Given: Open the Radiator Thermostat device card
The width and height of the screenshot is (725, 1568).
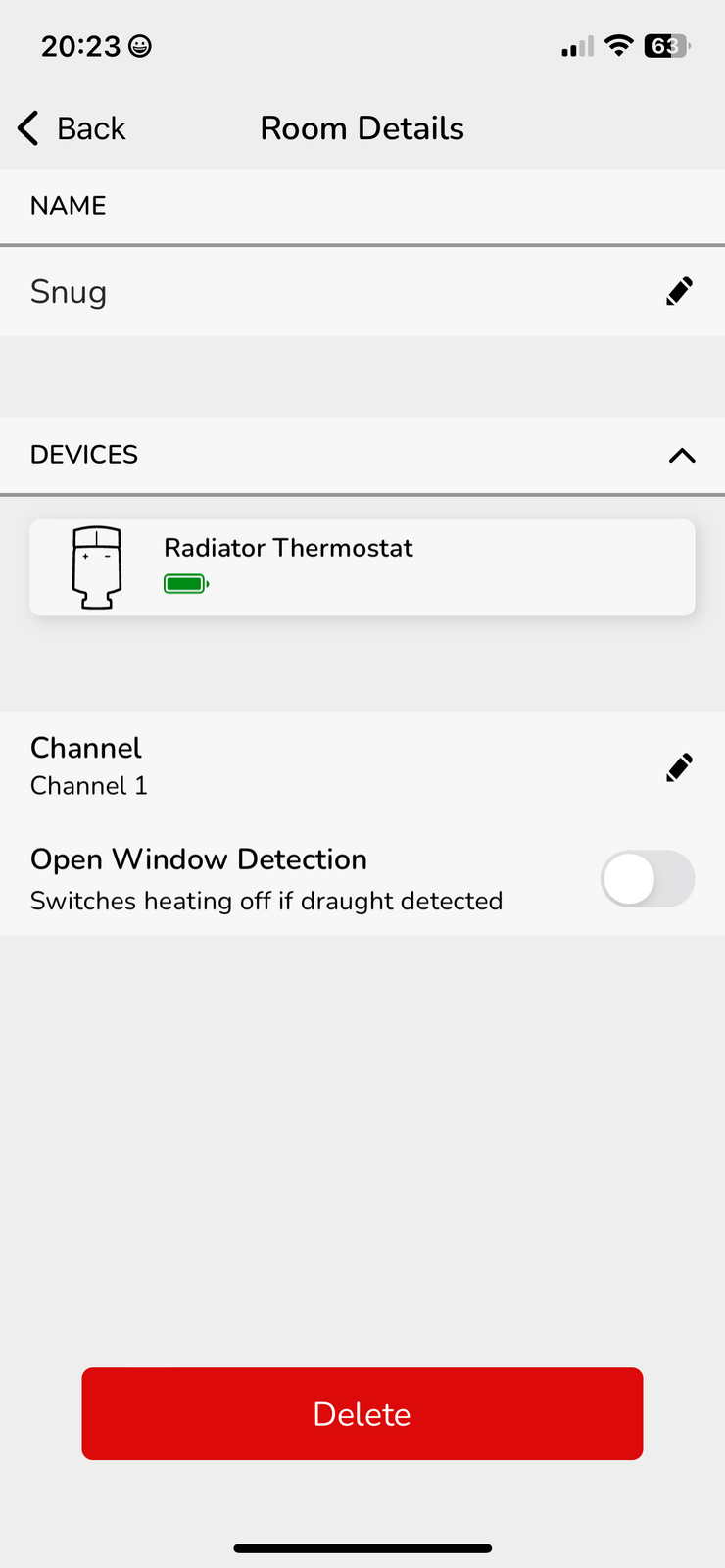Looking at the screenshot, I should point(362,567).
